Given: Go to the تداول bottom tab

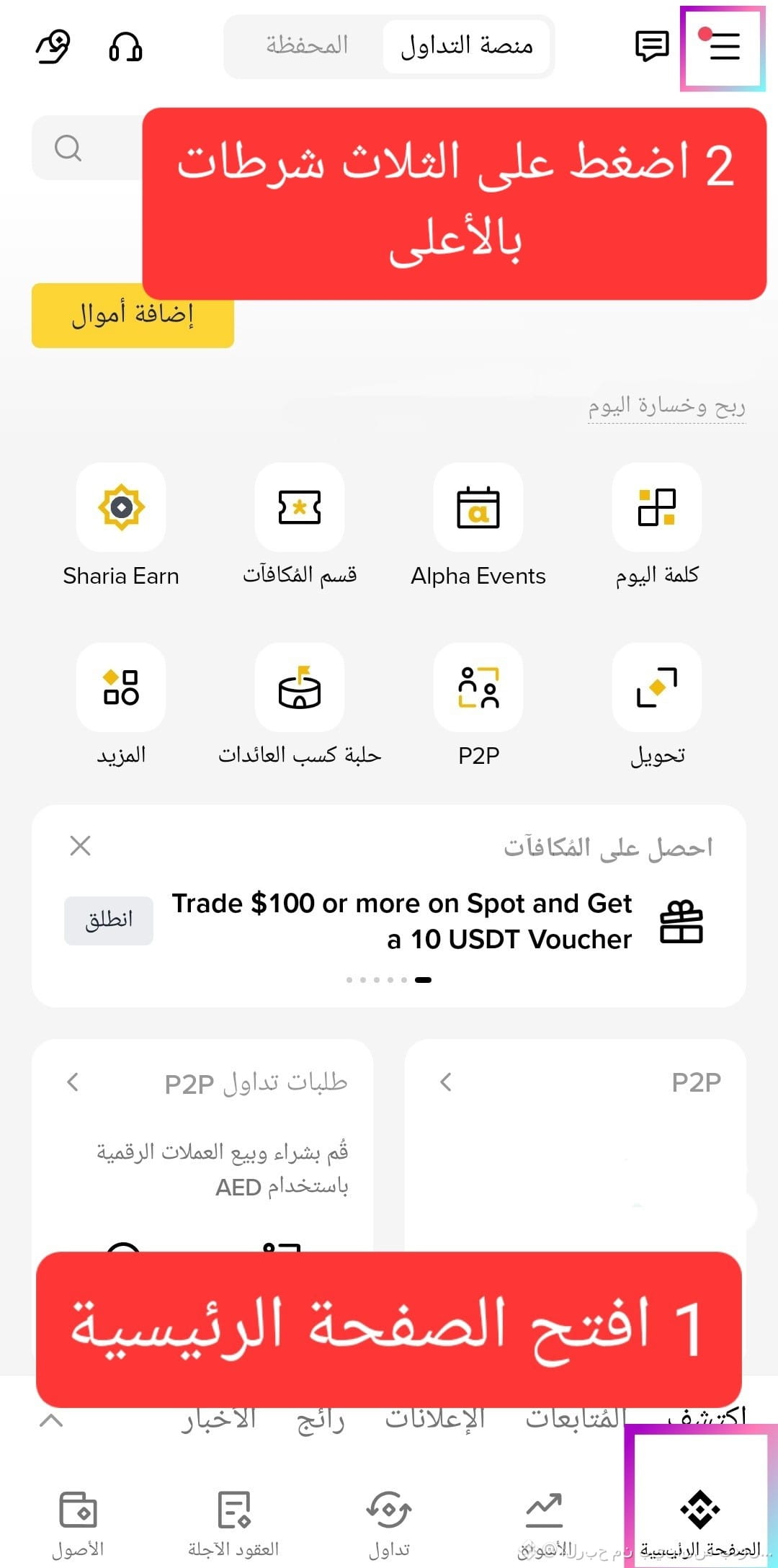Looking at the screenshot, I should [389, 1522].
